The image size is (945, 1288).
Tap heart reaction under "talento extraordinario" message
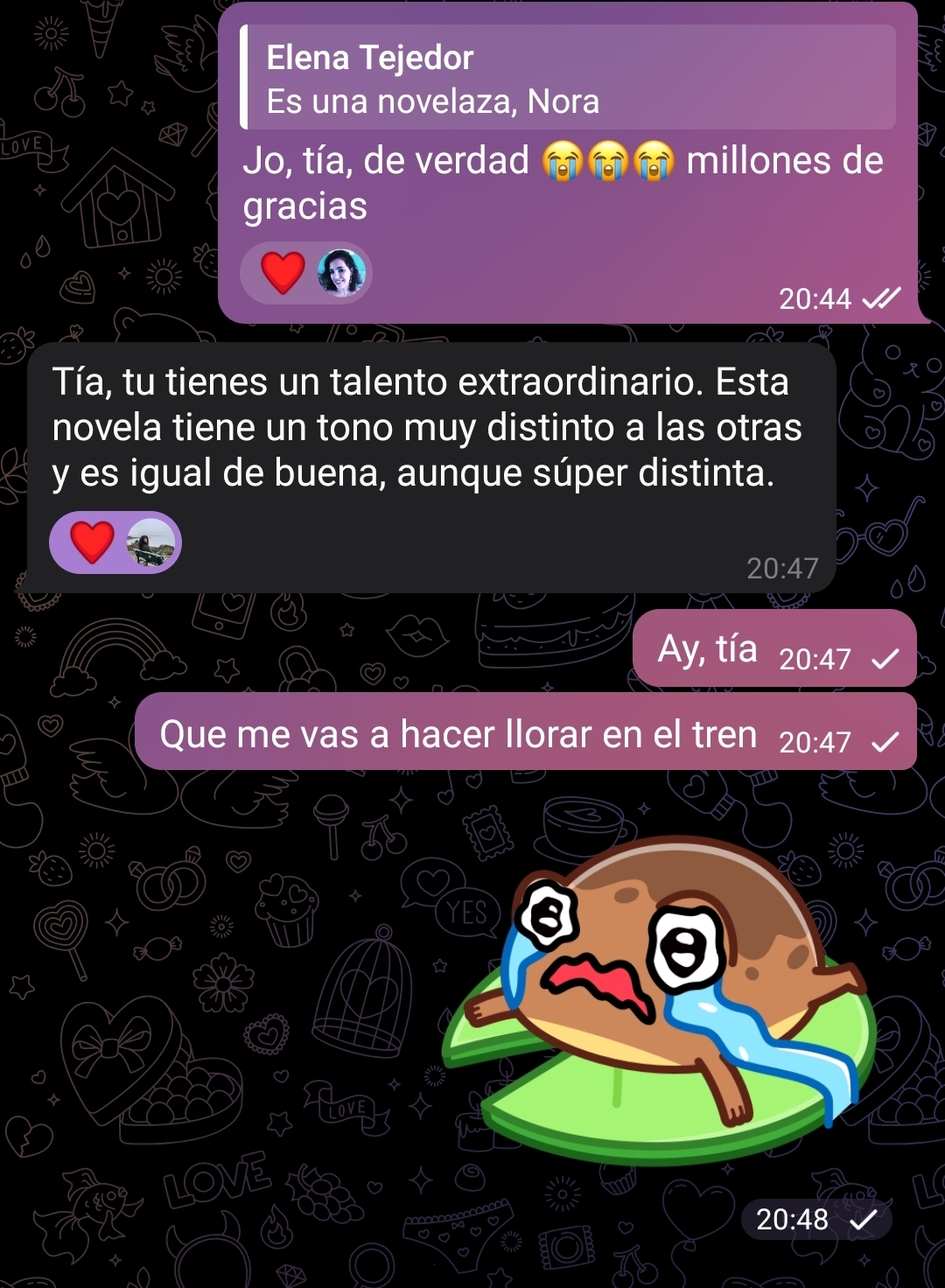pyautogui.click(x=93, y=542)
